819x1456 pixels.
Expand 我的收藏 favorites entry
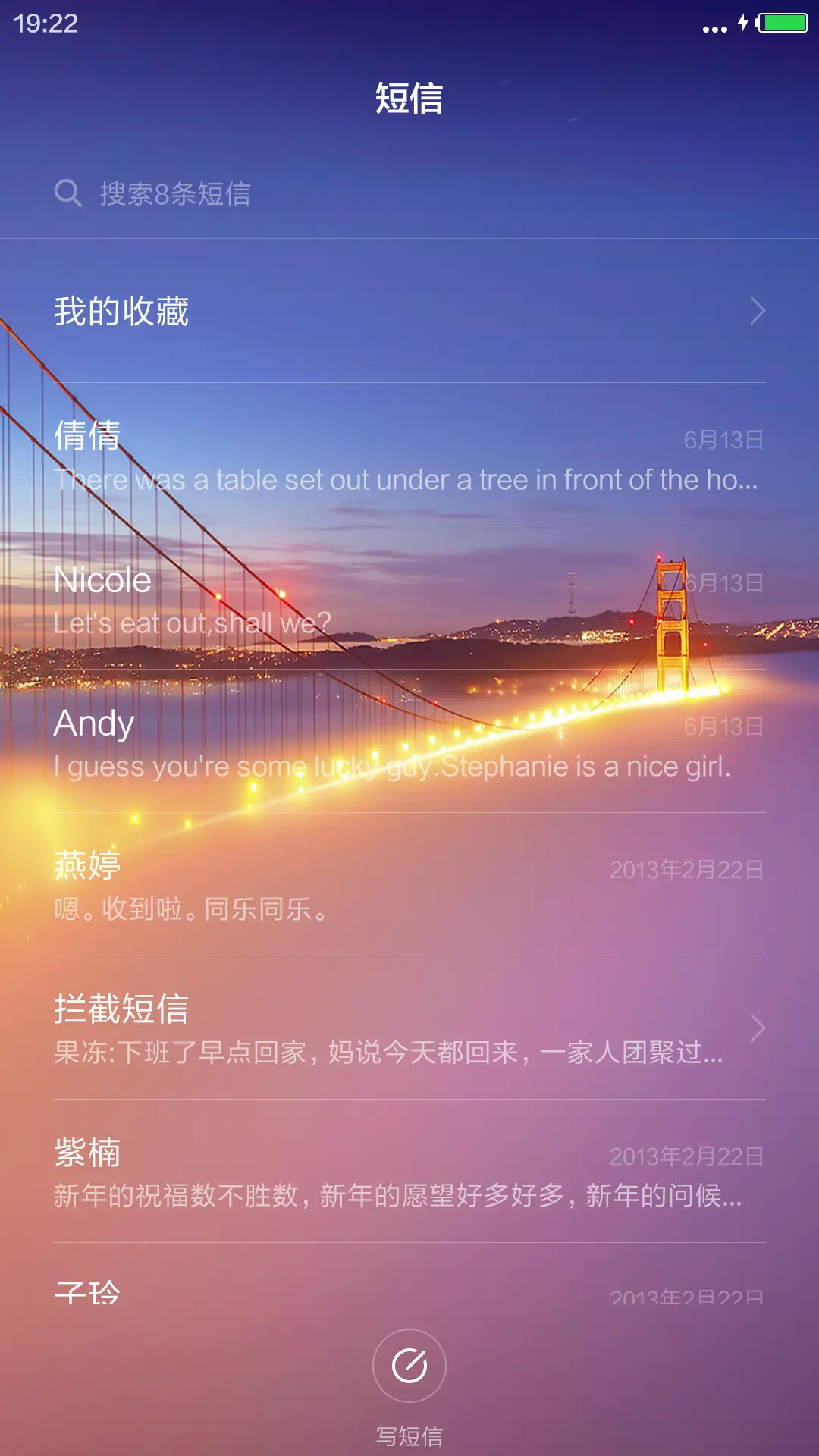click(409, 309)
